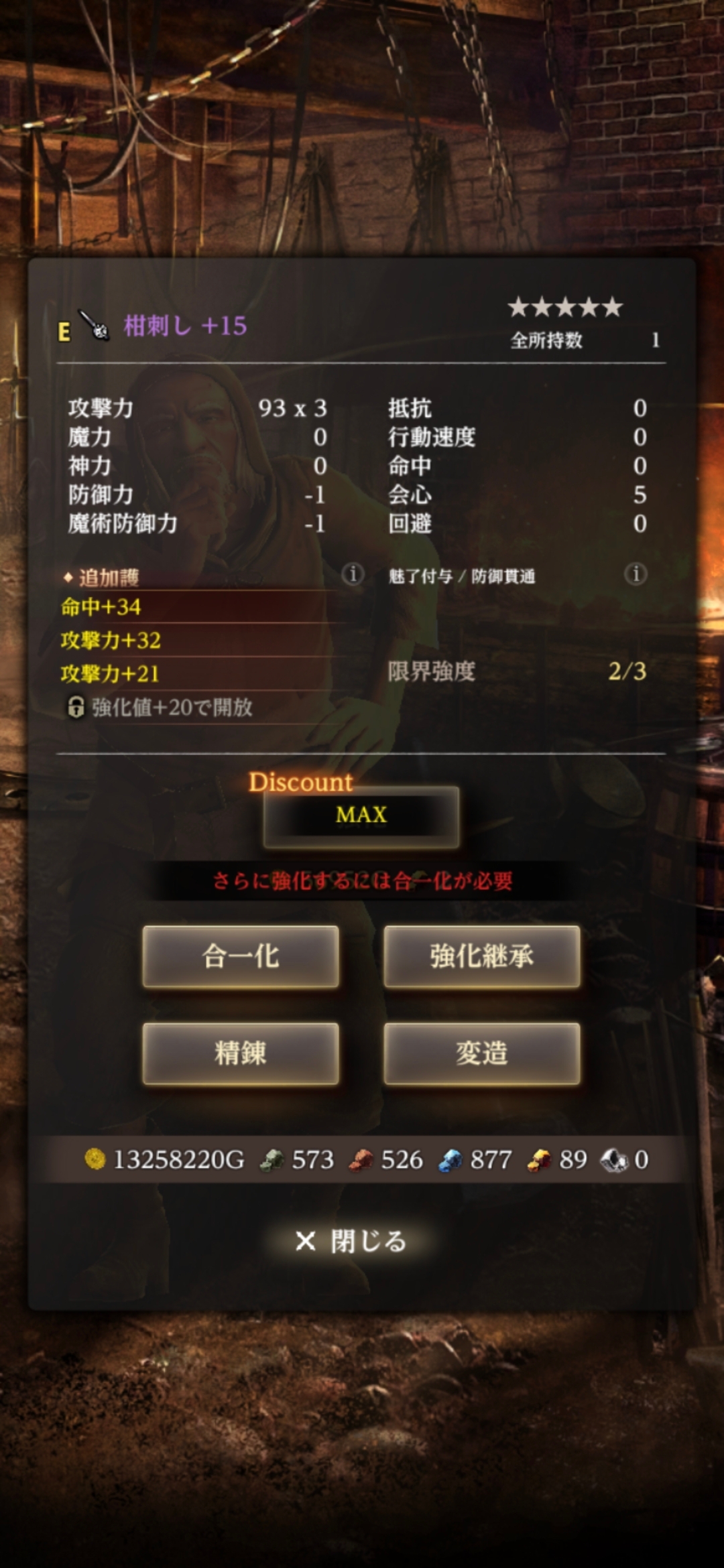Show info about 魅了付与 / 防御貫通
724x1568 pixels.
[x=636, y=574]
